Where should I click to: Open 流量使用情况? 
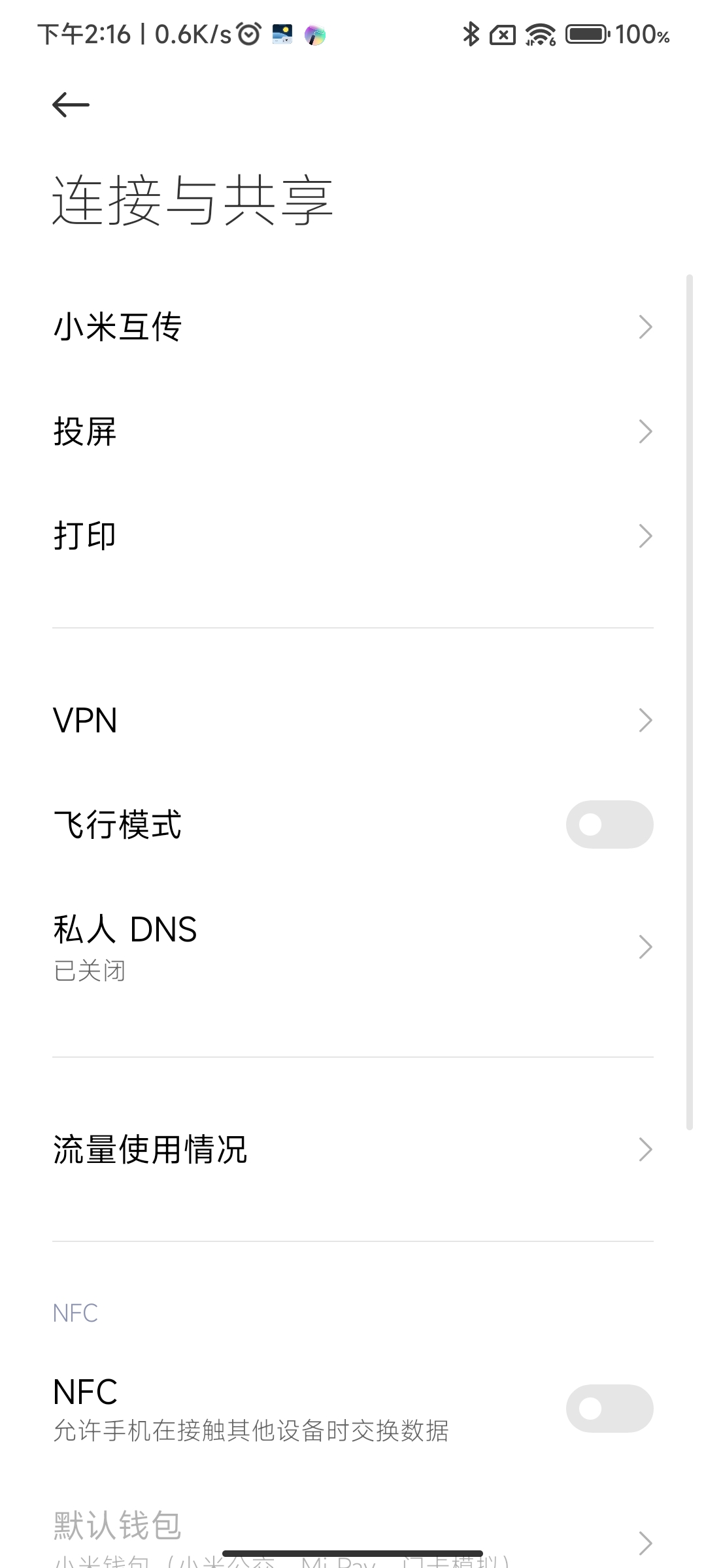353,1150
